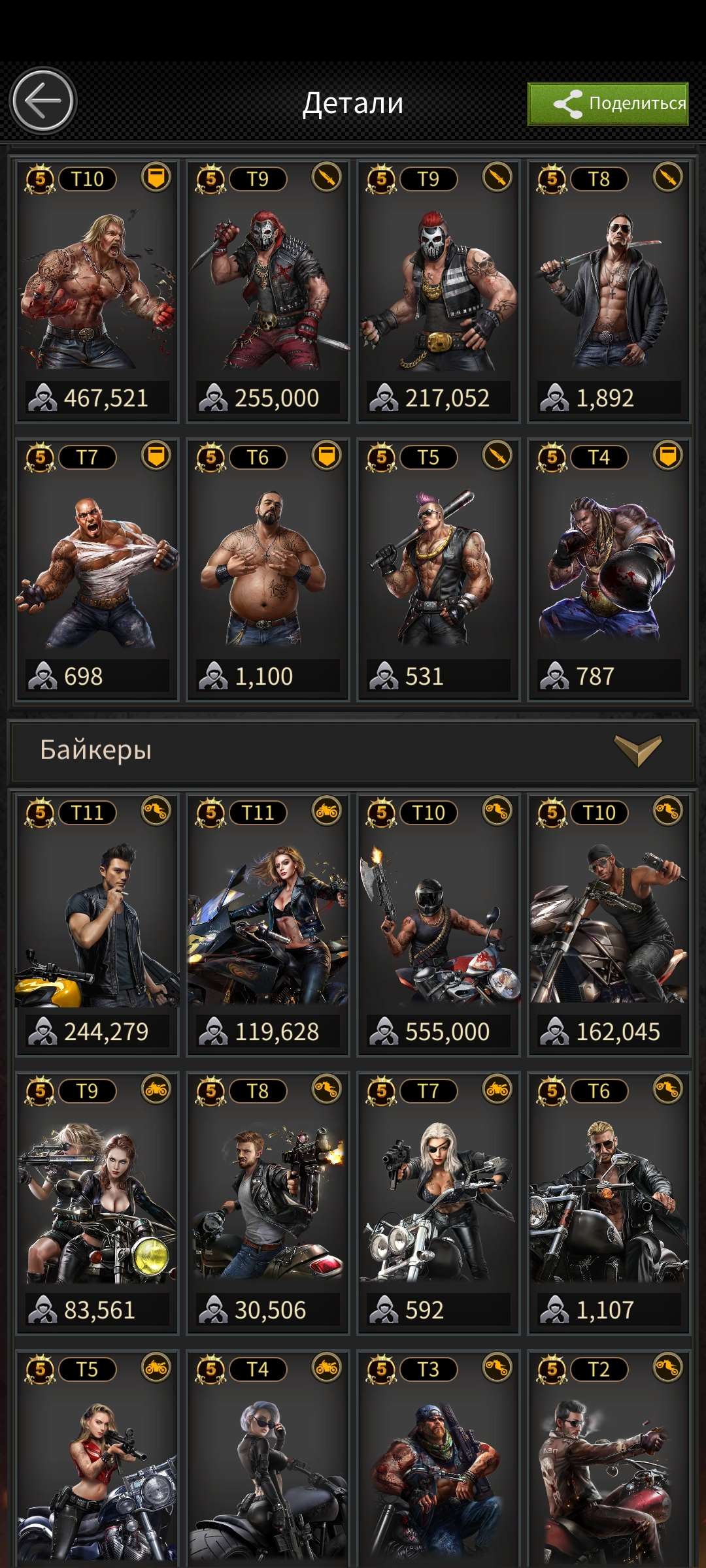Open the T11 biker card with 244,279
This screenshot has height=1568, width=706.
[x=97, y=924]
